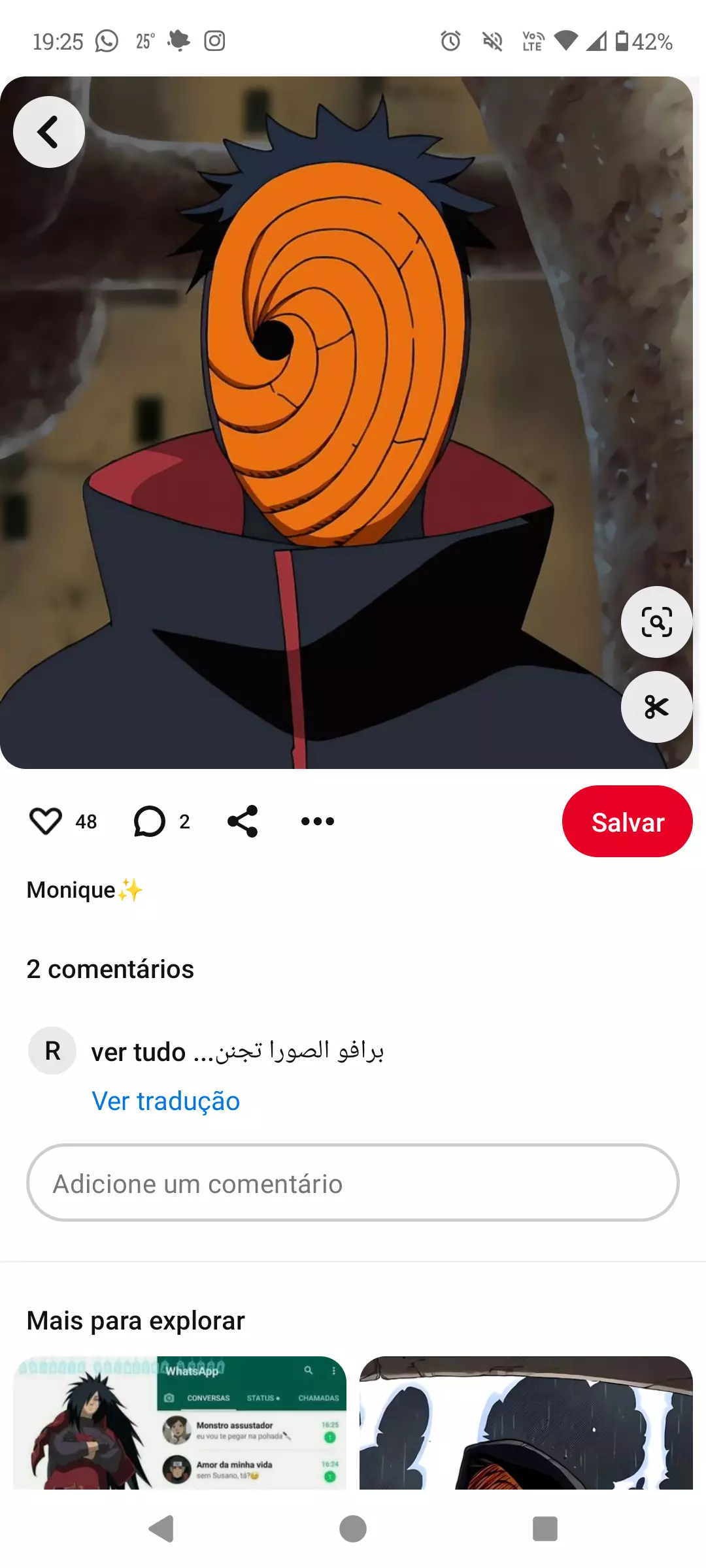Screen dimensions: 706x1568
Task: Open system recent apps
Action: click(545, 1529)
